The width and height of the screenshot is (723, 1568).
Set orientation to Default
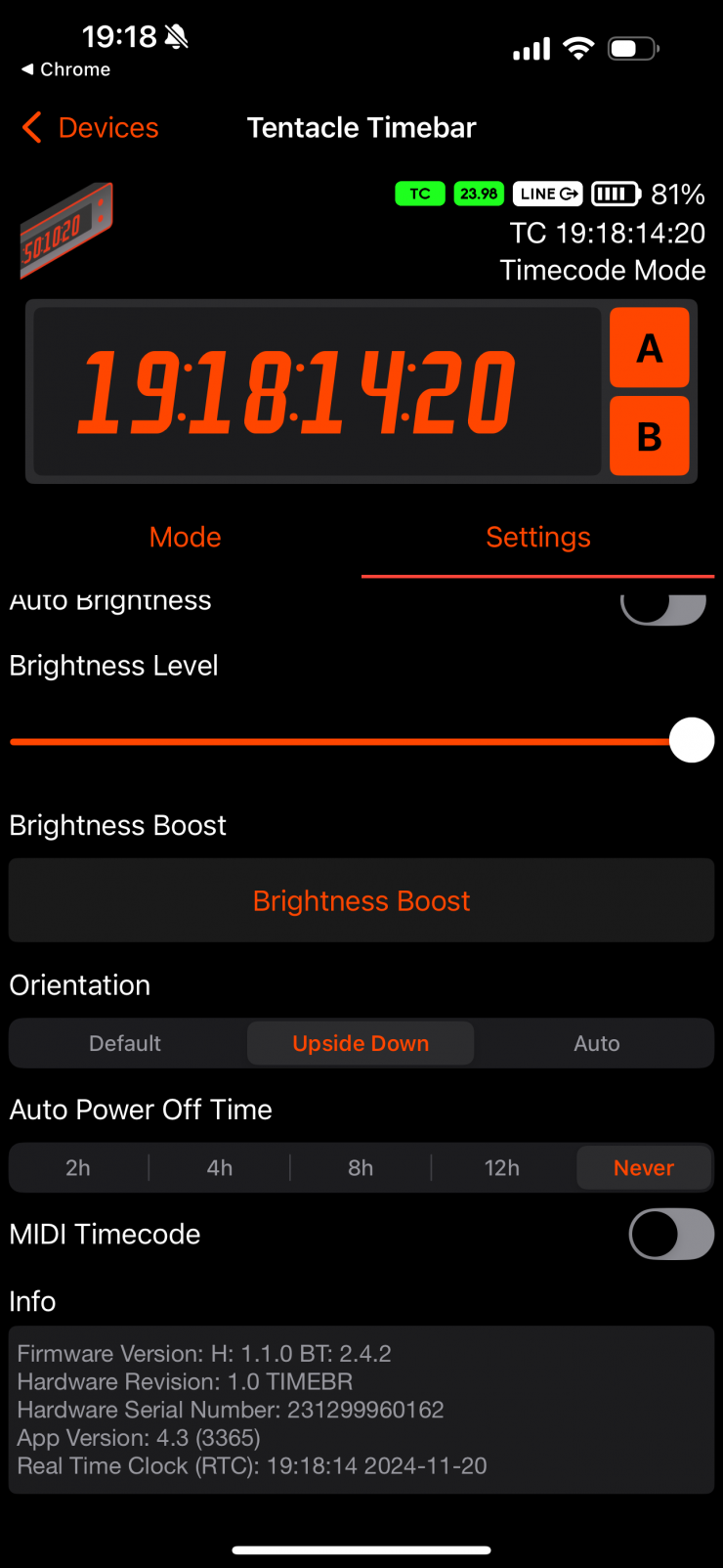(125, 1043)
